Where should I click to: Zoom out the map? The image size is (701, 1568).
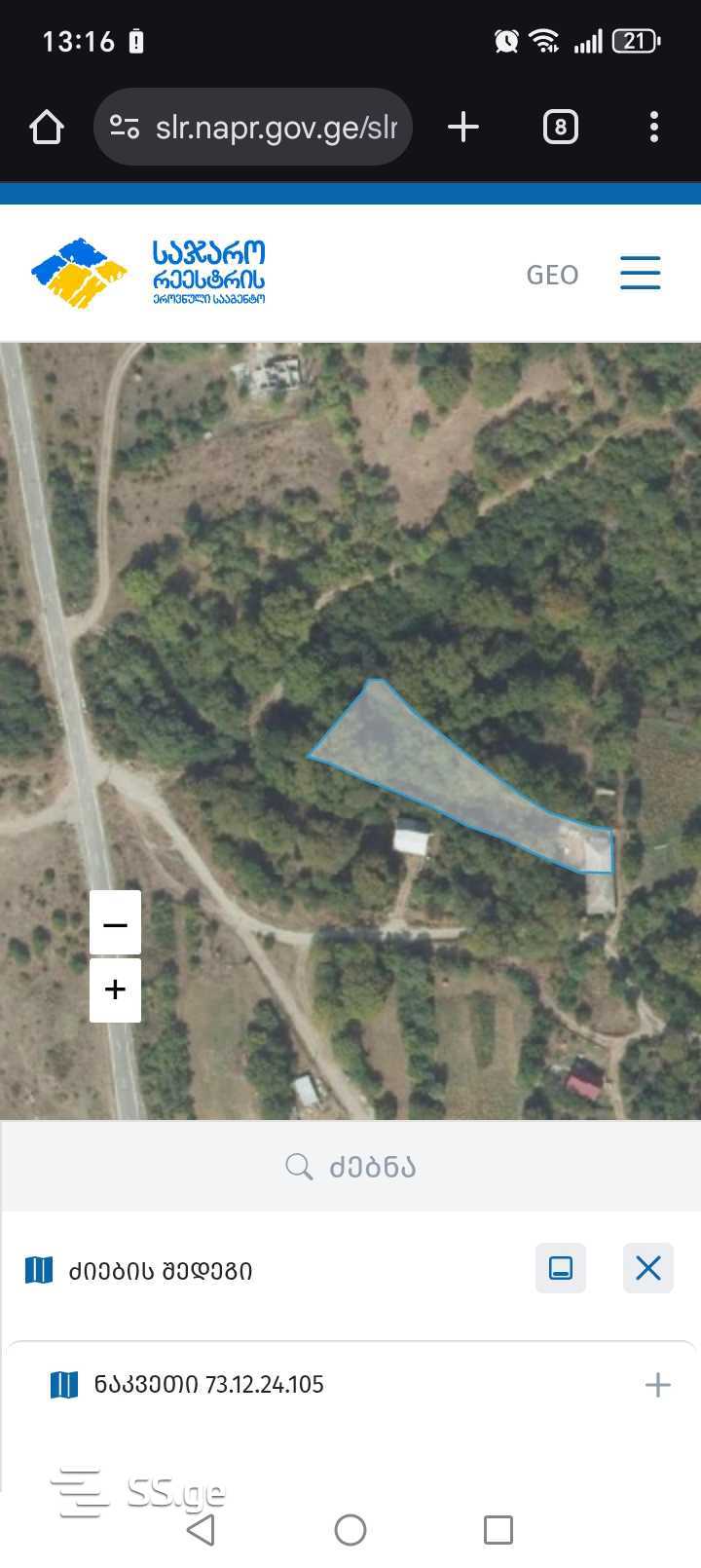tap(115, 922)
